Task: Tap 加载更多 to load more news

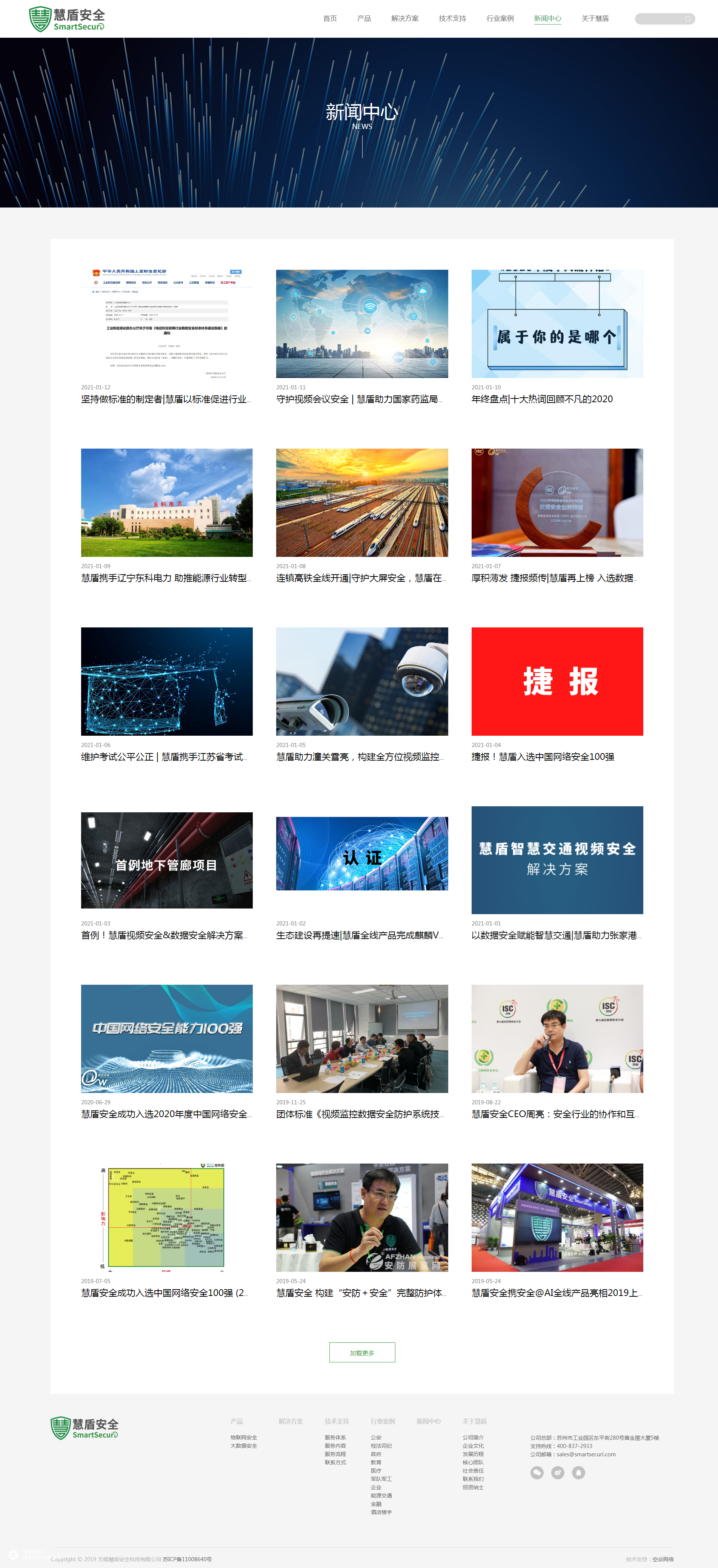Action: (x=361, y=1353)
